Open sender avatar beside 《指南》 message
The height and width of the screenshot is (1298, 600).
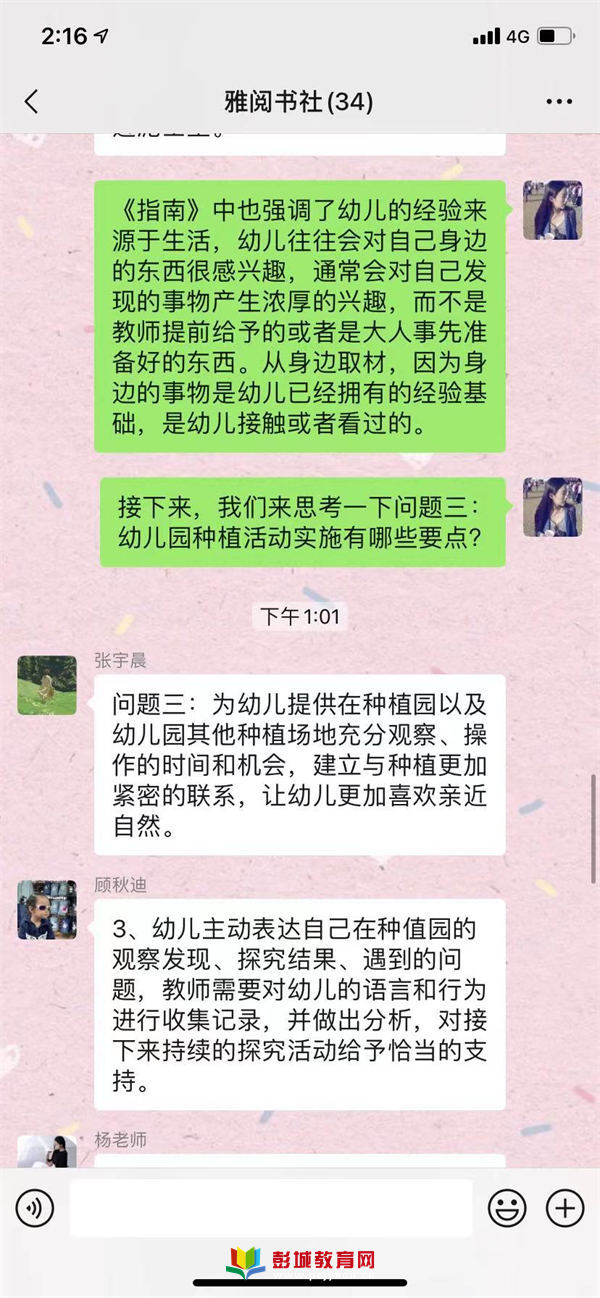(553, 210)
